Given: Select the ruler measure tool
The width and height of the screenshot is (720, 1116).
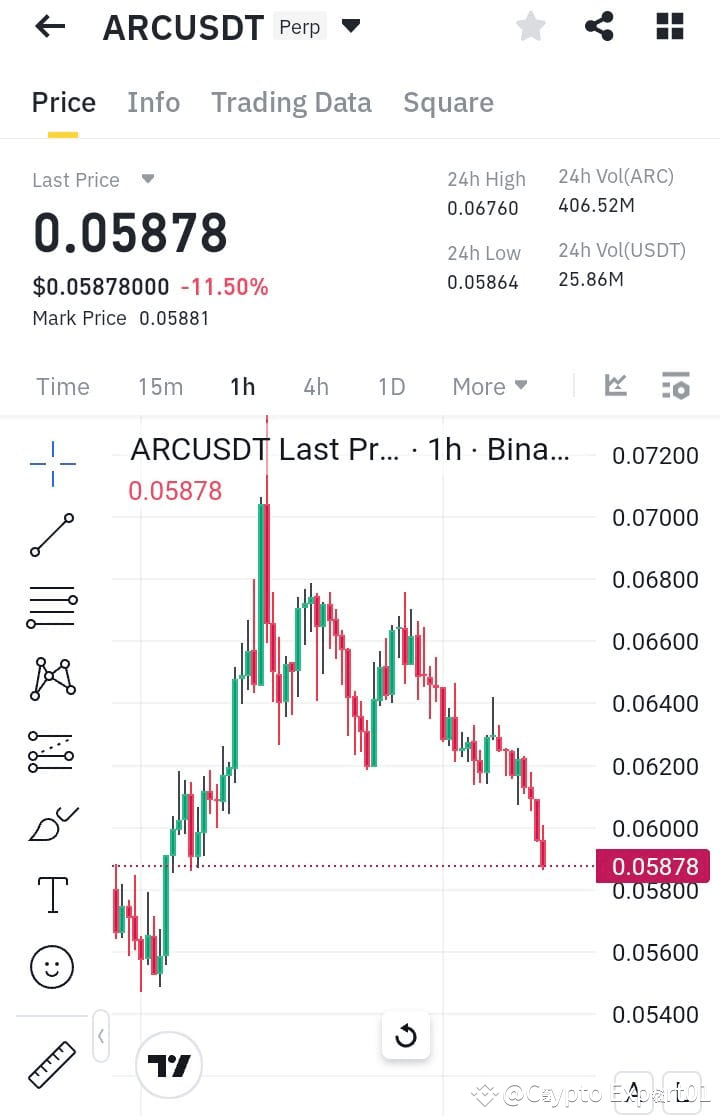Looking at the screenshot, I should pos(52,1063).
